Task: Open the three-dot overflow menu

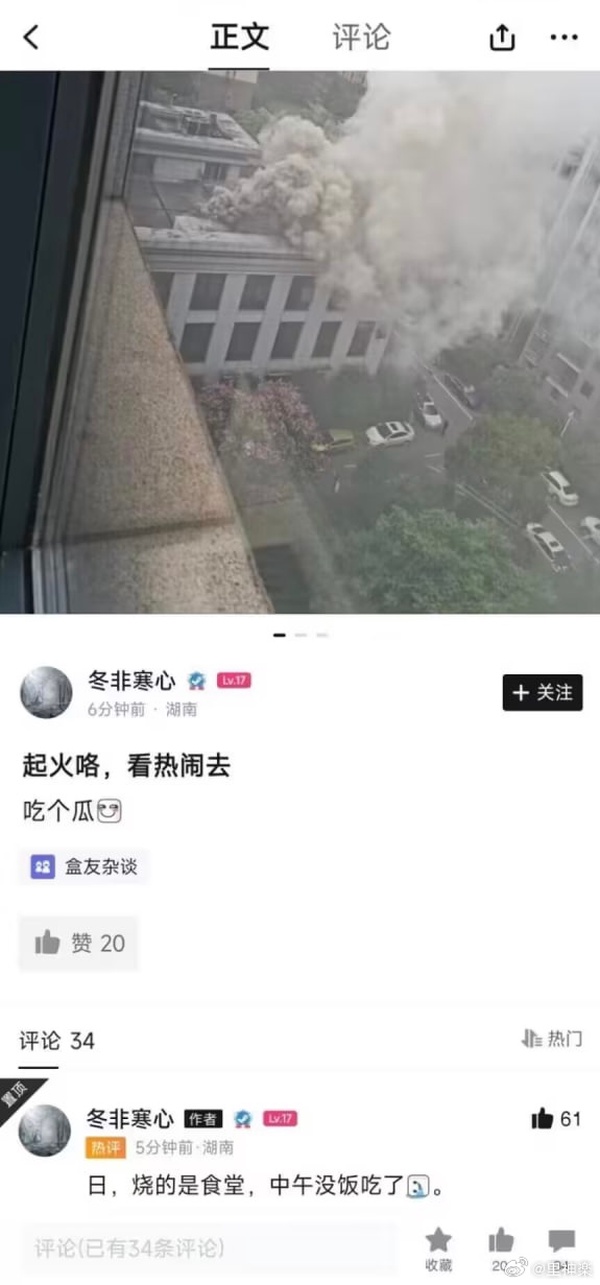Action: click(x=564, y=38)
